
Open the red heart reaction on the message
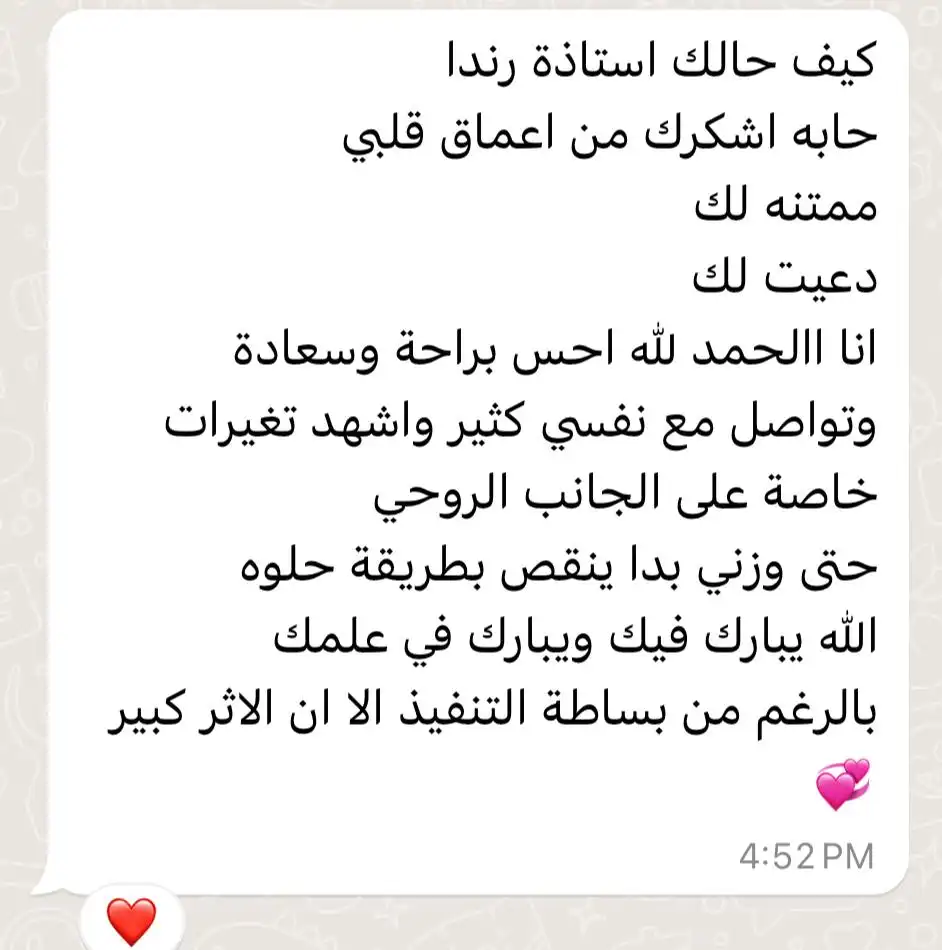(132, 919)
